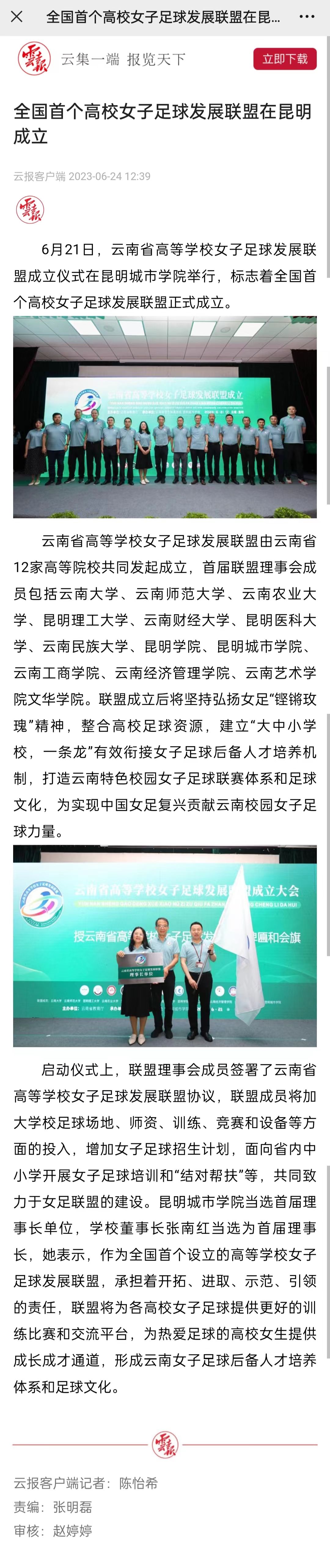Close the article page

tap(17, 17)
